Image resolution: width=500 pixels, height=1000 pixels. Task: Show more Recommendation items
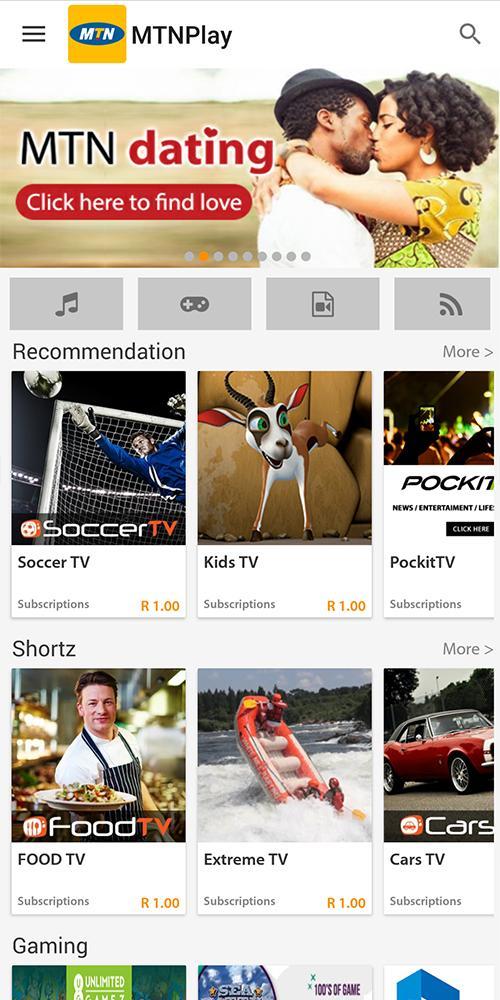467,351
